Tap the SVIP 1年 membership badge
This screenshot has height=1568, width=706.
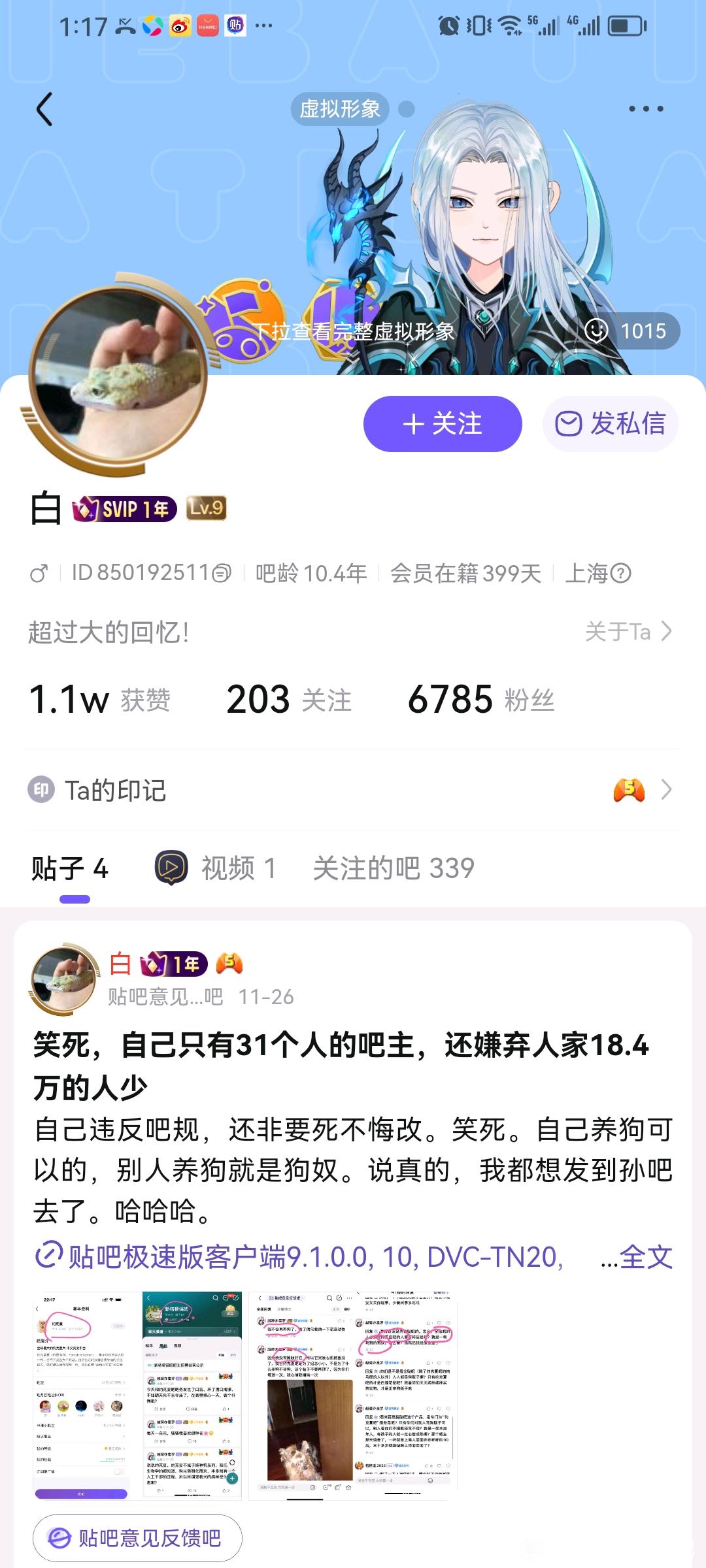tap(124, 509)
